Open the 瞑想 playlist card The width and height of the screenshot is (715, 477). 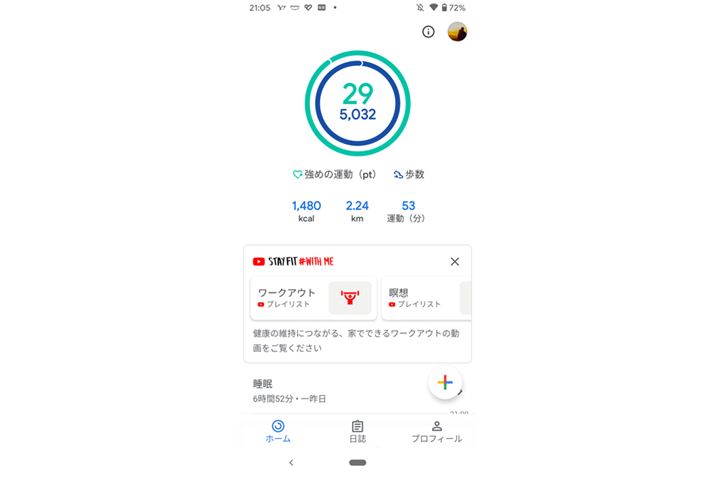click(425, 298)
